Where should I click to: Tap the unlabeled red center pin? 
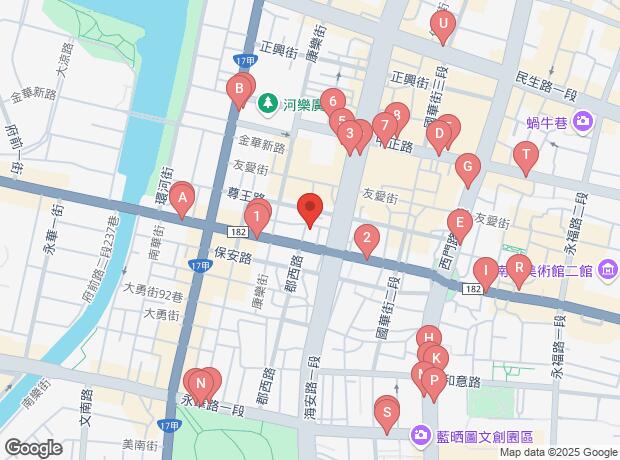pos(311,210)
